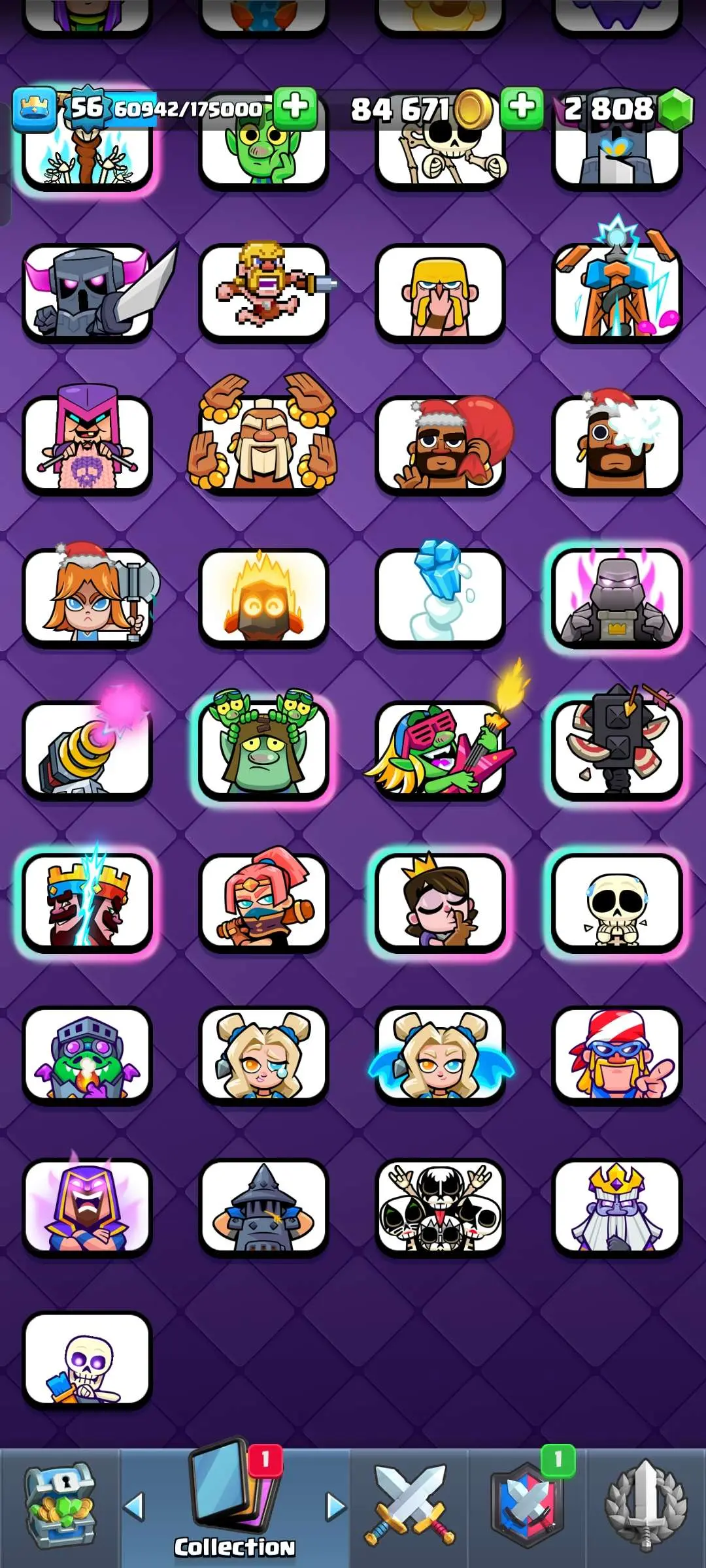This screenshot has height=1568, width=706.
Task: Select the skeleton rock band emote
Action: [x=440, y=1207]
